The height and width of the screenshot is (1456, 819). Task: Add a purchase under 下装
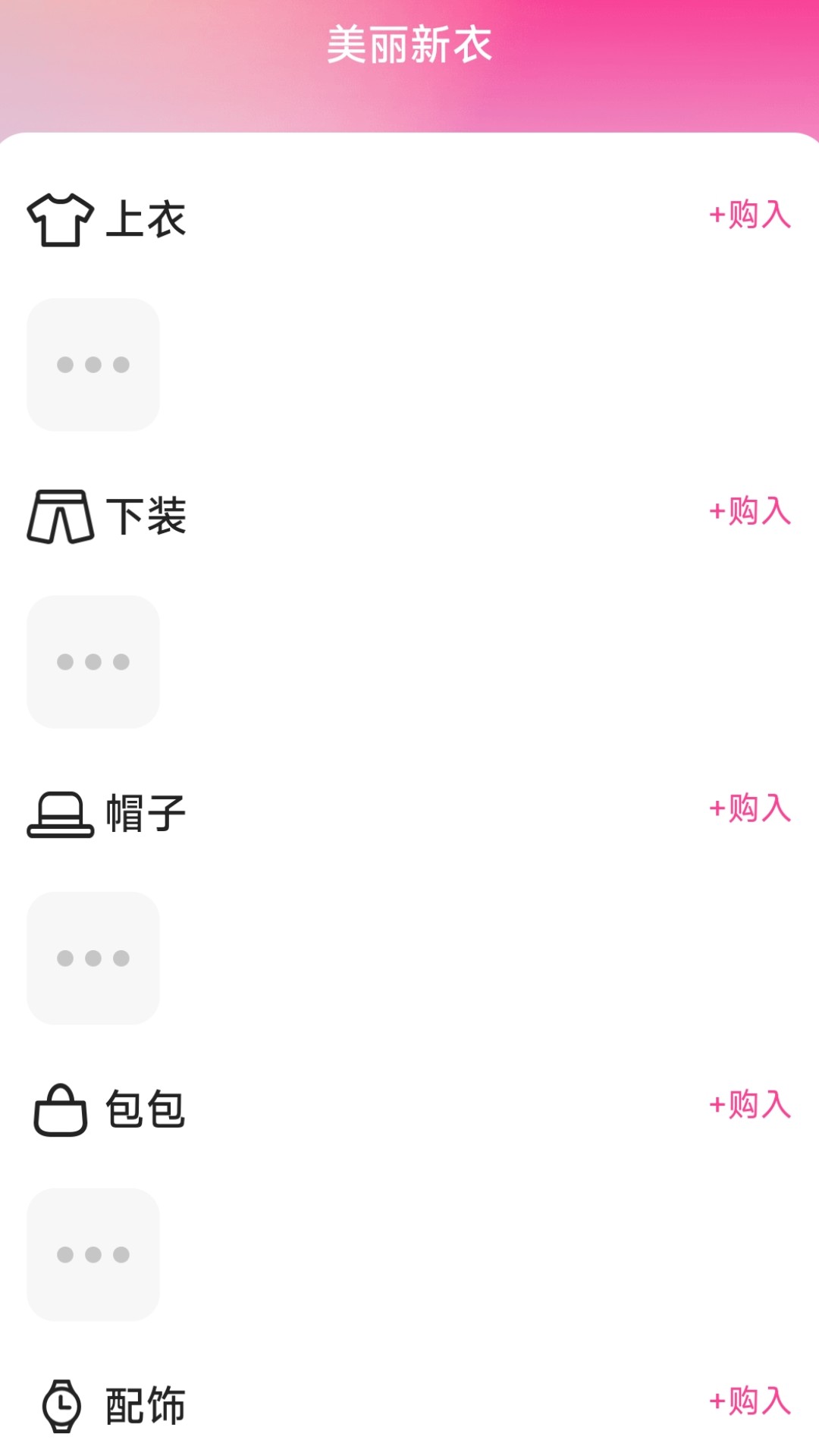750,511
